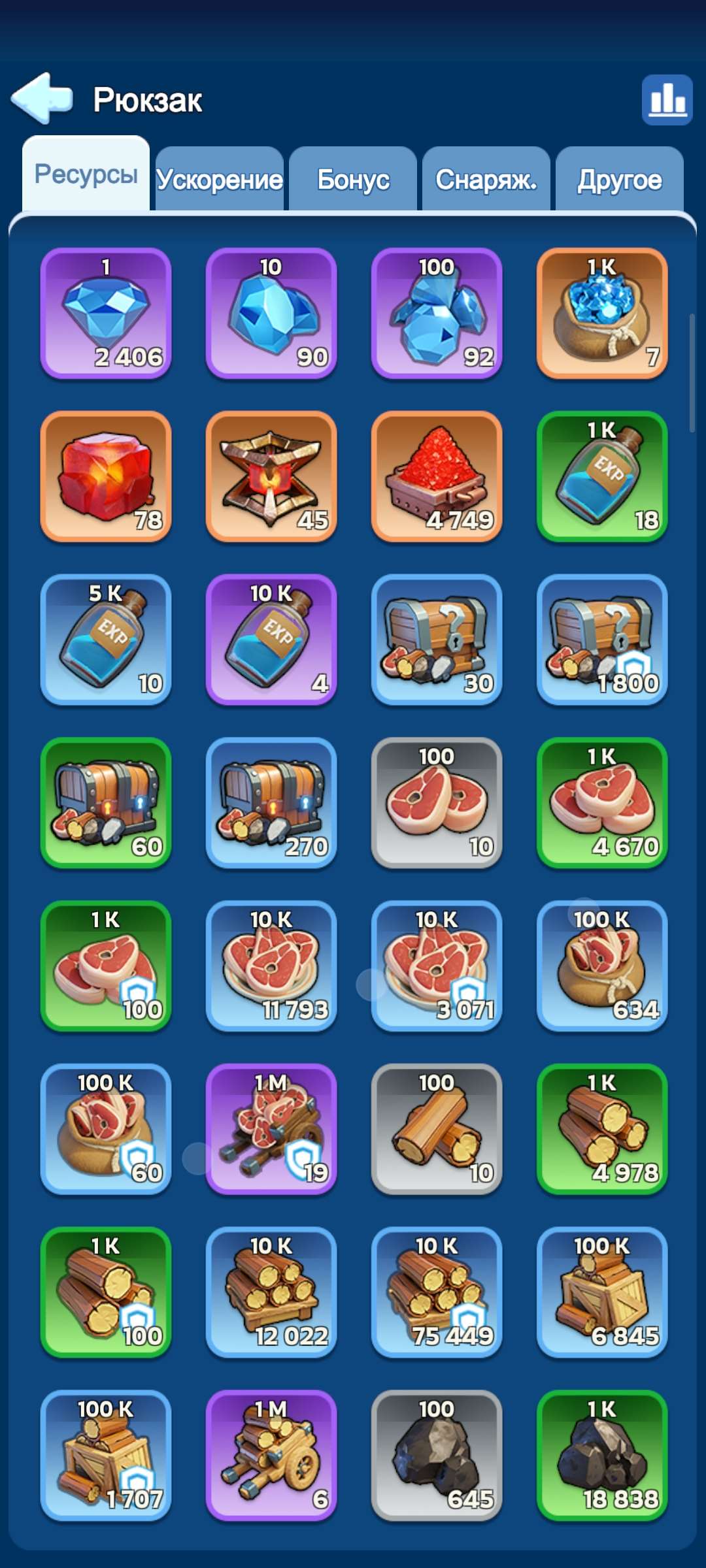The height and width of the screenshot is (1568, 706).
Task: Switch to the Бонус tab
Action: tap(353, 179)
